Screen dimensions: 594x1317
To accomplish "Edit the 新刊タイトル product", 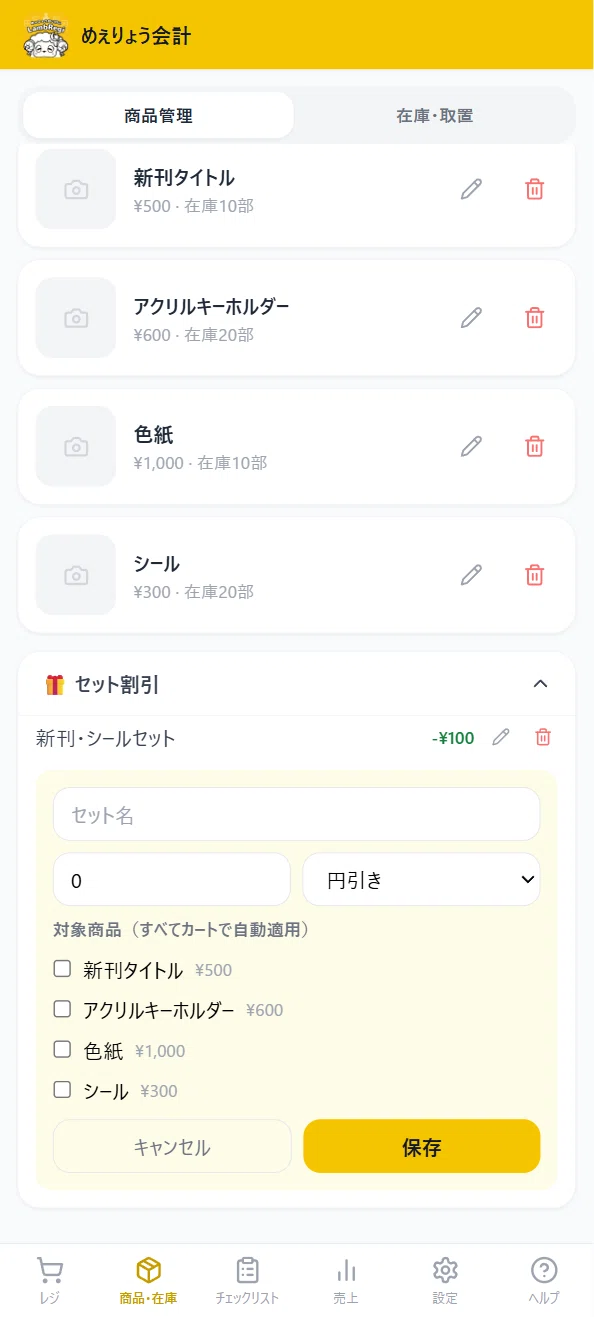I will coord(471,189).
